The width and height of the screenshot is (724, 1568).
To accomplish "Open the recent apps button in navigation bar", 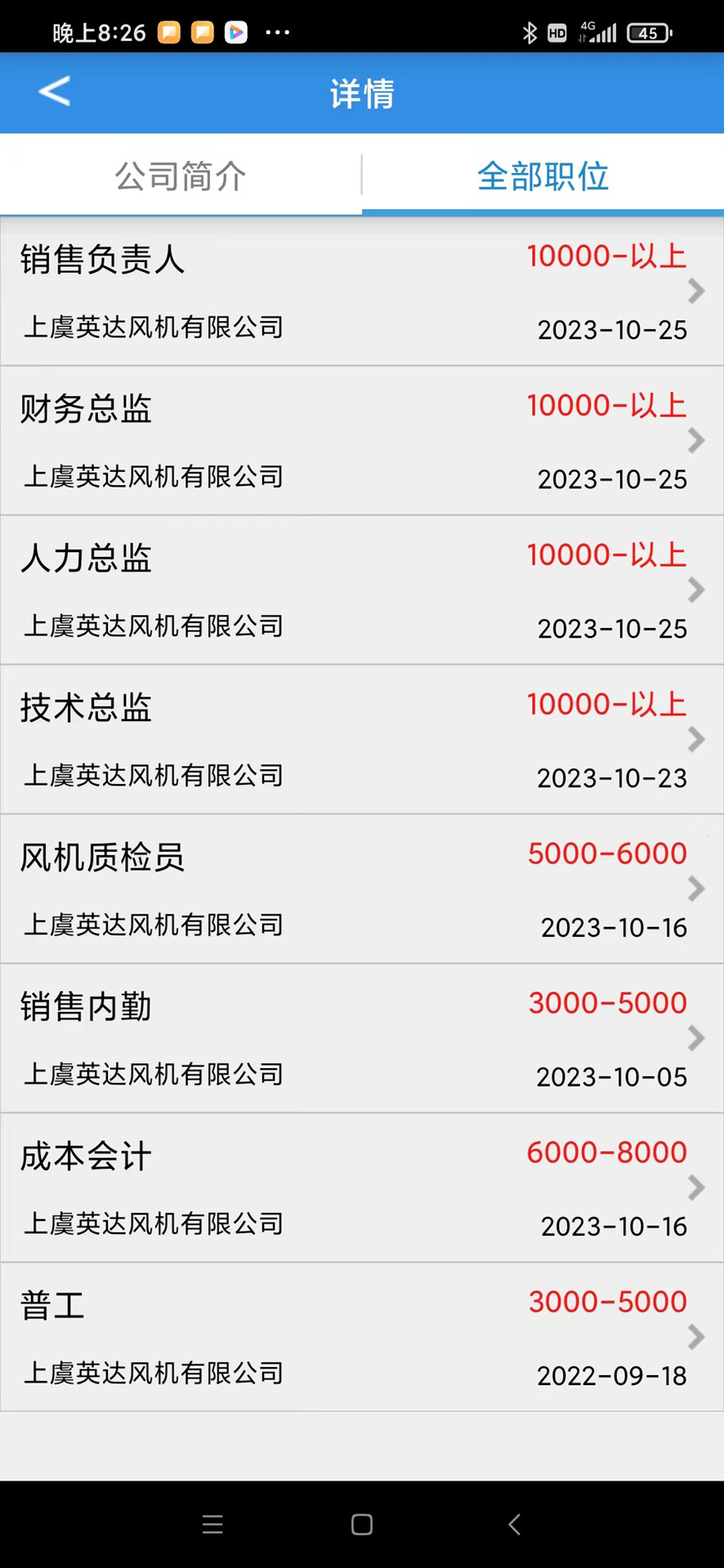I will pyautogui.click(x=212, y=1524).
